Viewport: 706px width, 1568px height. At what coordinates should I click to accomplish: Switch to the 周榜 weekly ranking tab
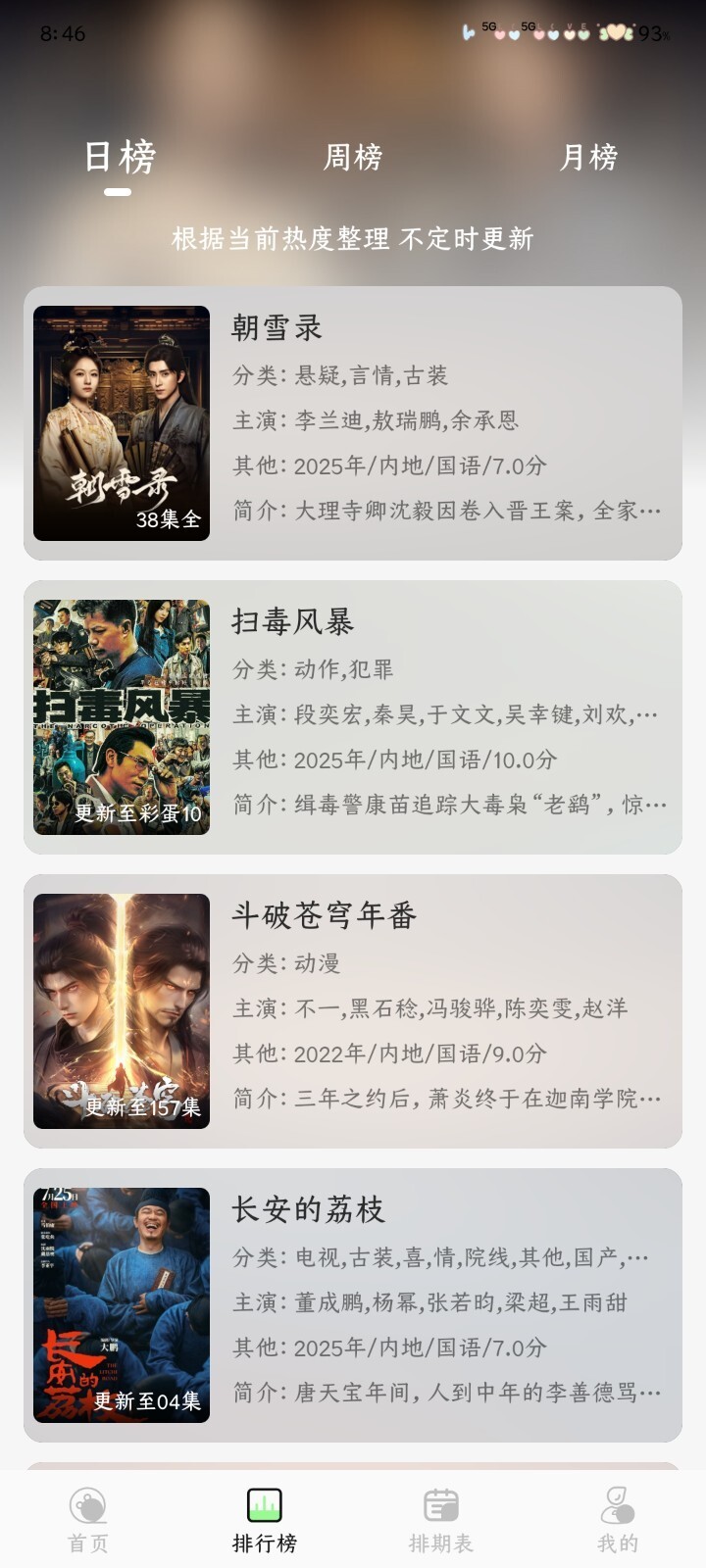(x=353, y=157)
